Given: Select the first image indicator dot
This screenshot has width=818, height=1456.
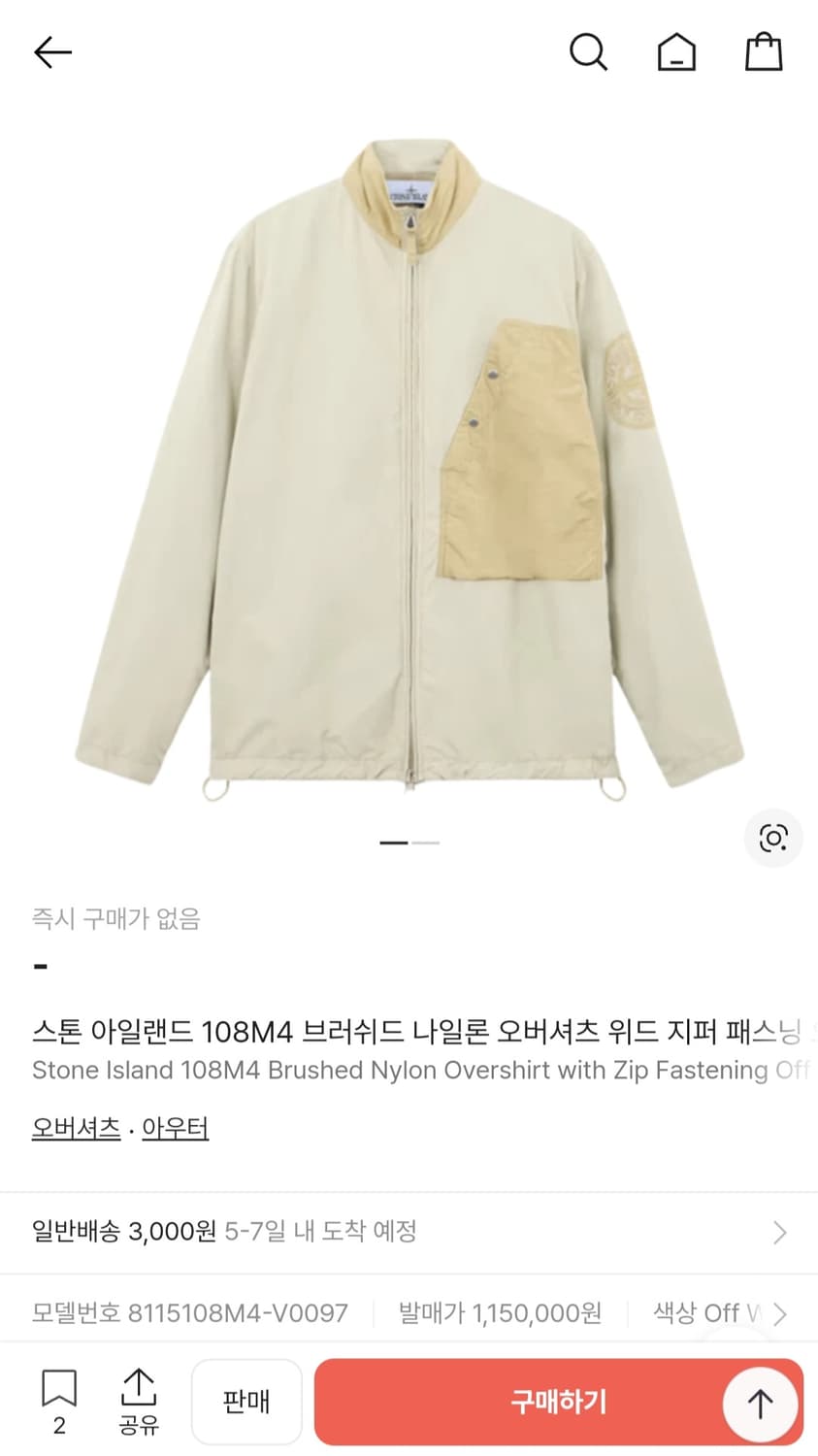Looking at the screenshot, I should coord(392,842).
